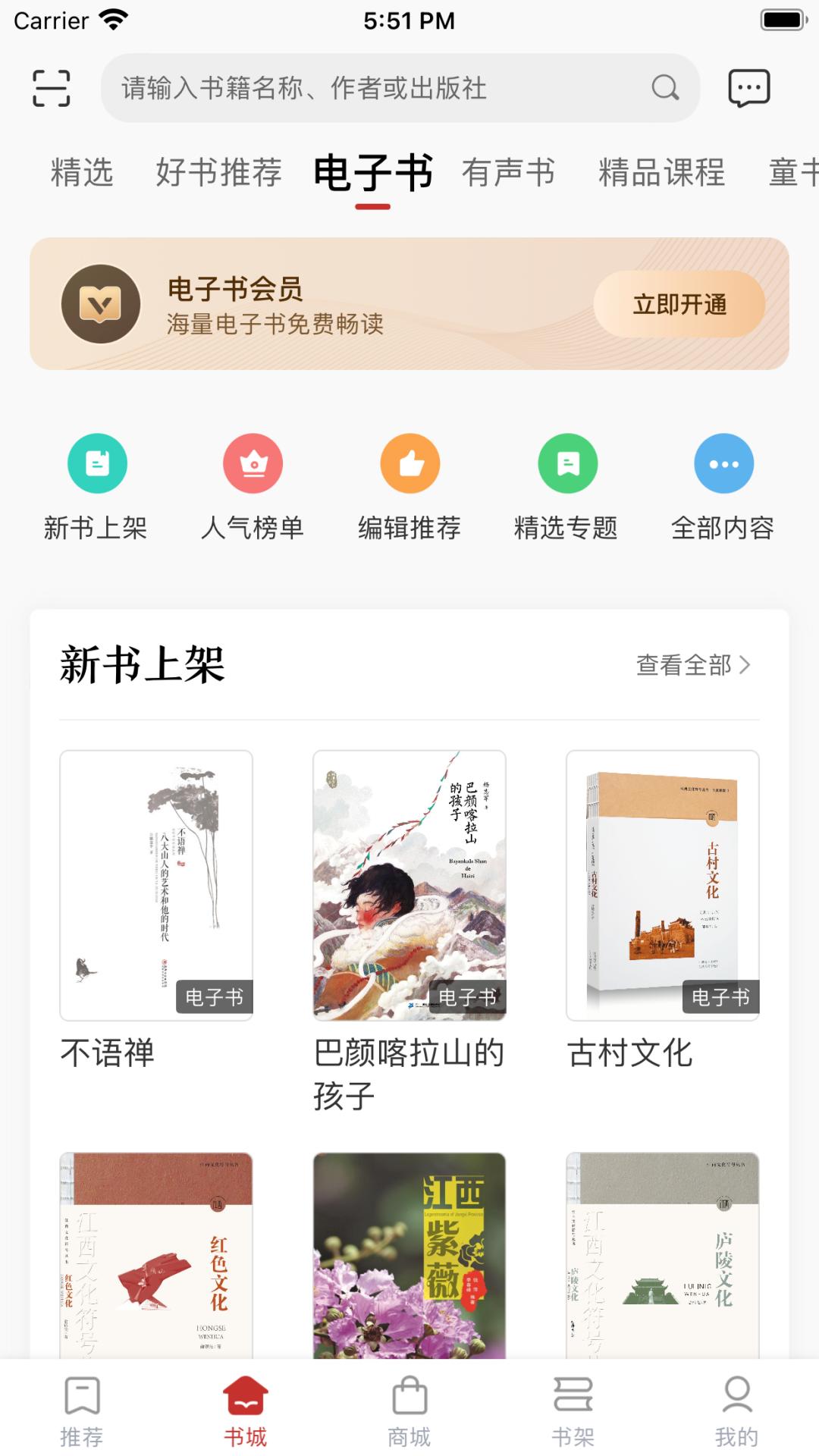Click the search magnifier icon
This screenshot has height=1456, width=819.
[x=663, y=88]
